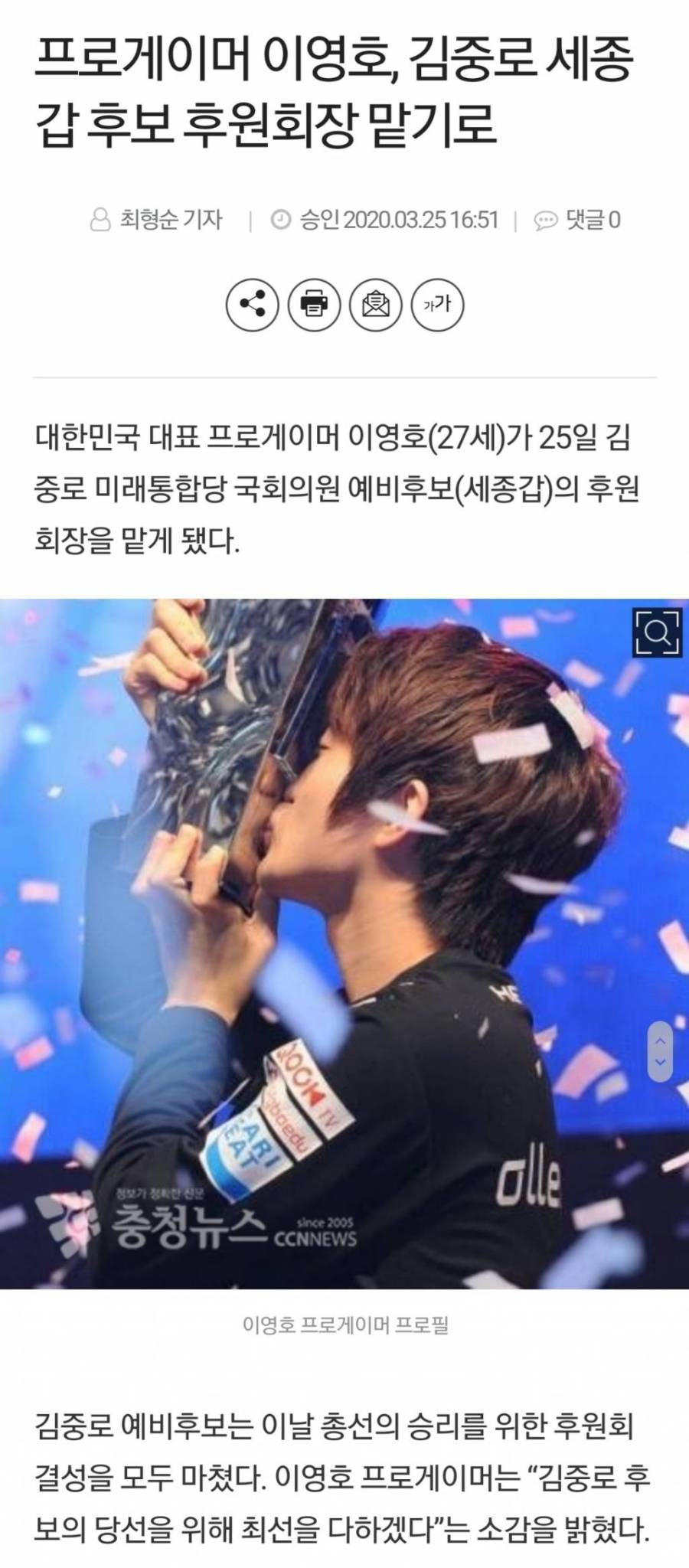The width and height of the screenshot is (689, 1568).
Task: Change the font size
Action: click(437, 305)
